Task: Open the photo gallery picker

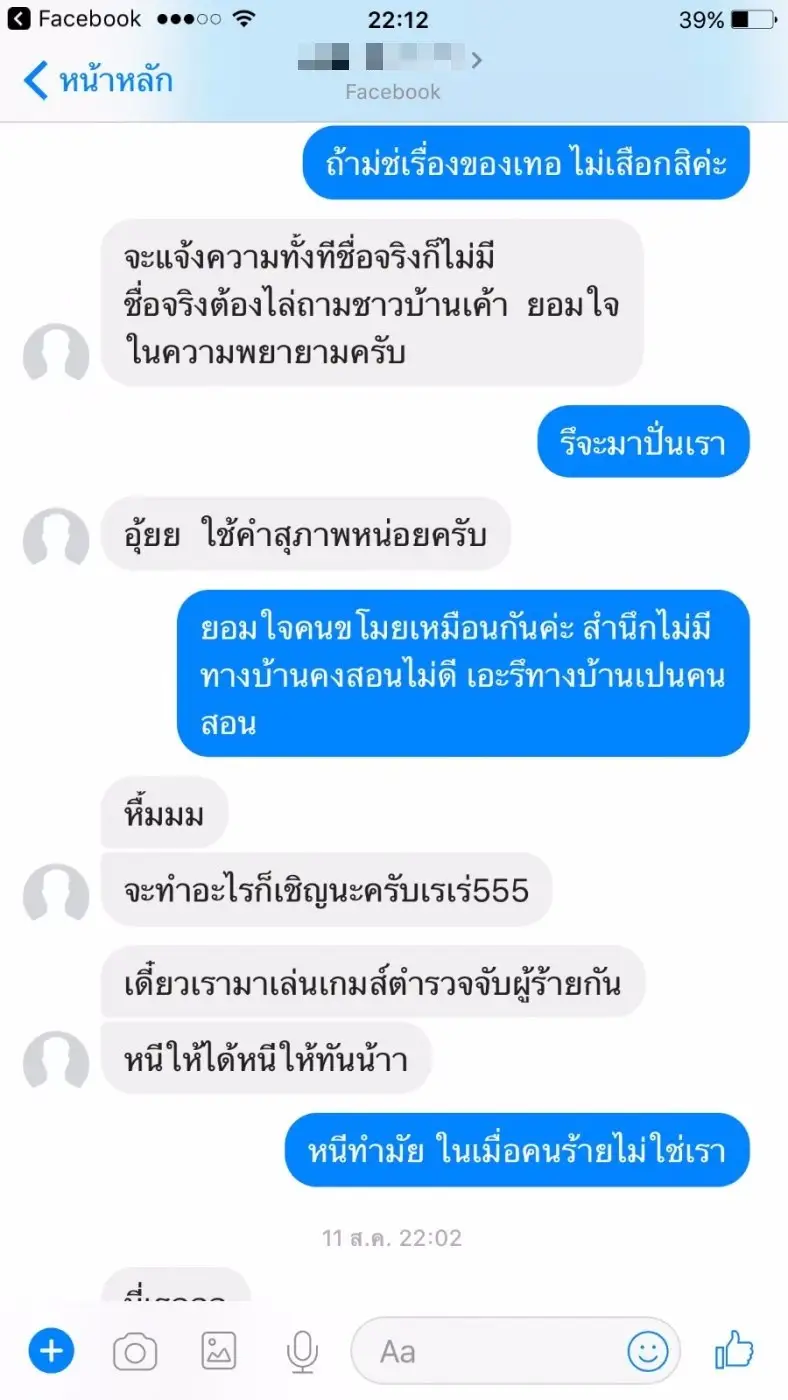Action: click(x=218, y=1352)
